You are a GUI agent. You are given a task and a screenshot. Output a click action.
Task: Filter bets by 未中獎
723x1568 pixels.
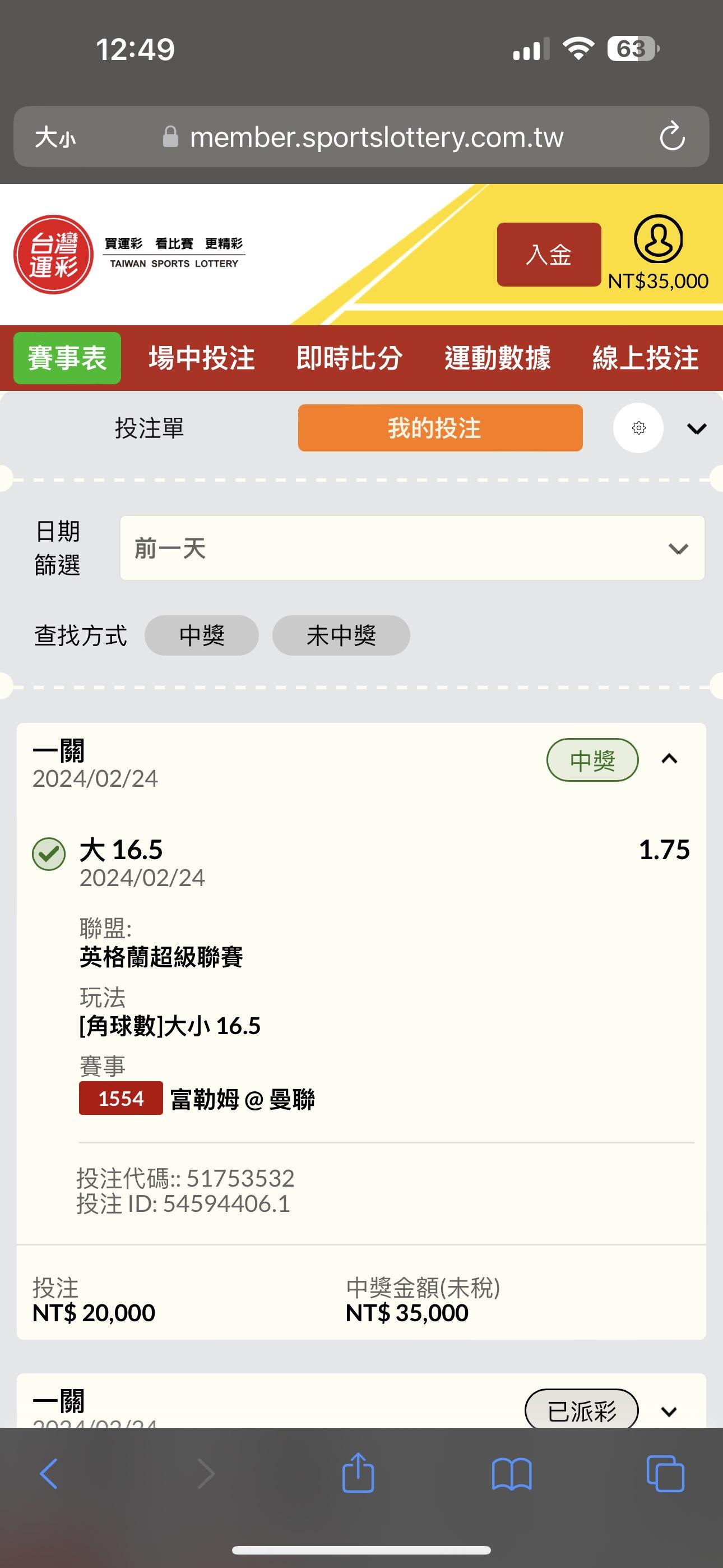pyautogui.click(x=341, y=635)
